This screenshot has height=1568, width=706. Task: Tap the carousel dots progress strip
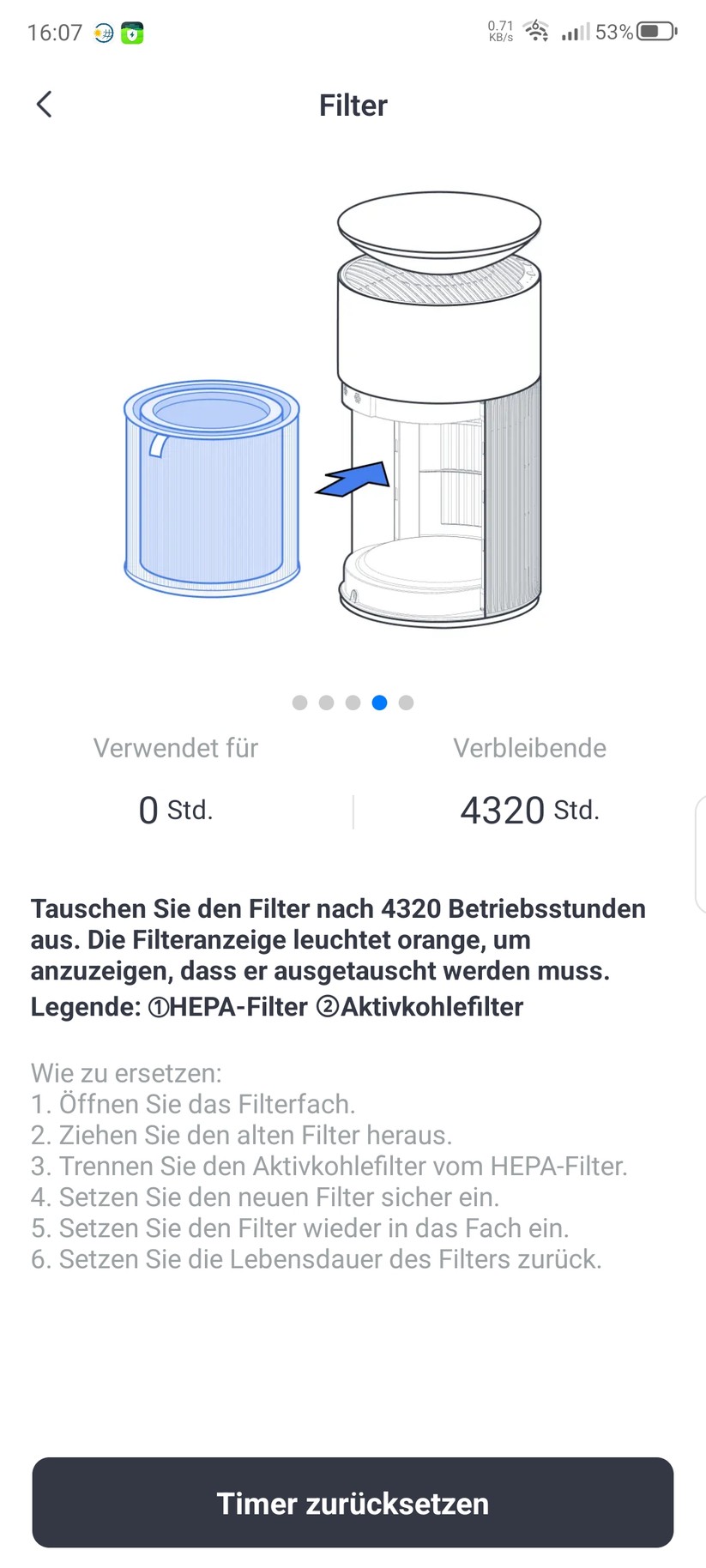click(x=353, y=703)
